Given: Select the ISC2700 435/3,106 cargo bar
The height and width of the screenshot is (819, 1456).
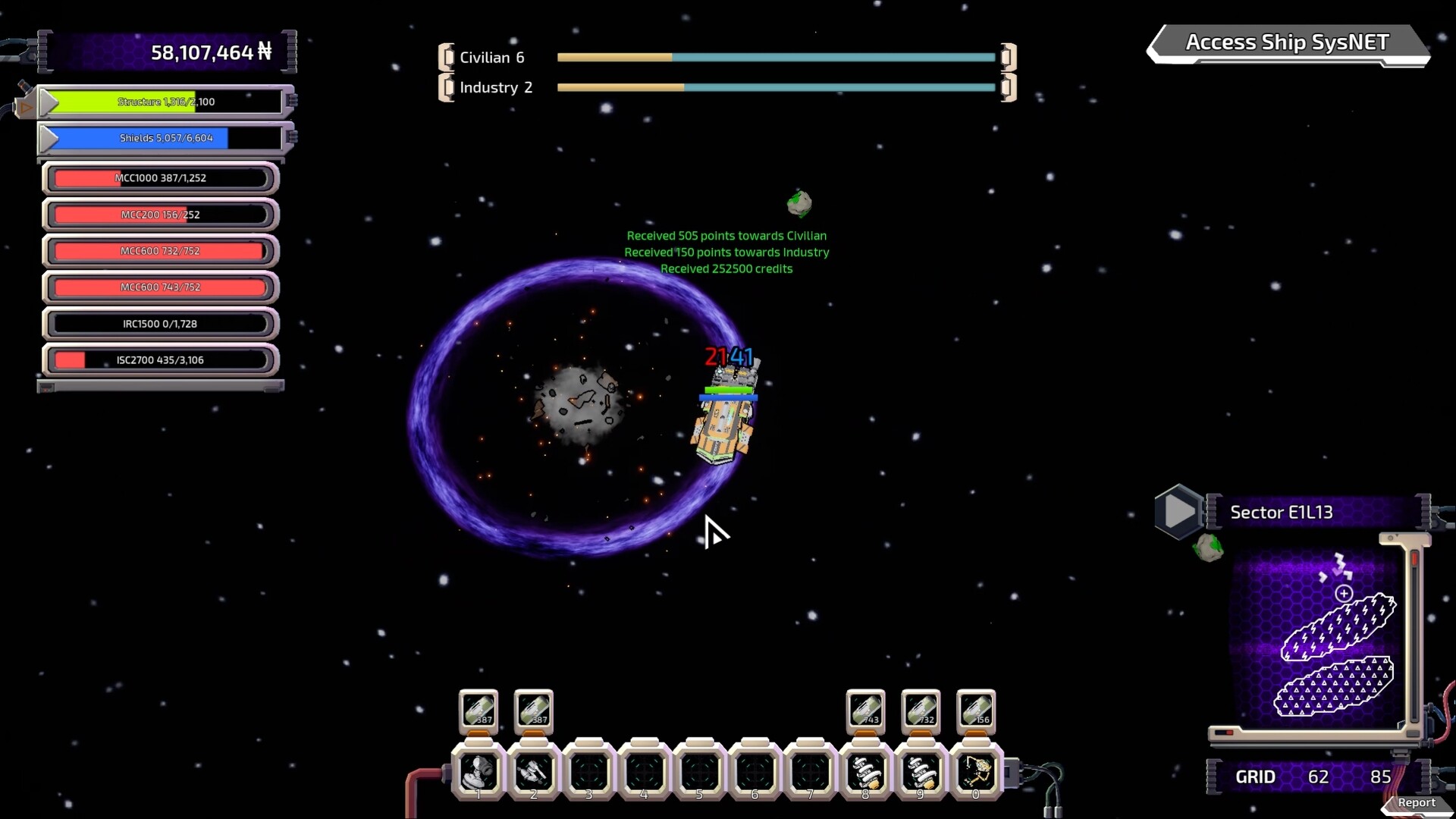Looking at the screenshot, I should point(160,360).
